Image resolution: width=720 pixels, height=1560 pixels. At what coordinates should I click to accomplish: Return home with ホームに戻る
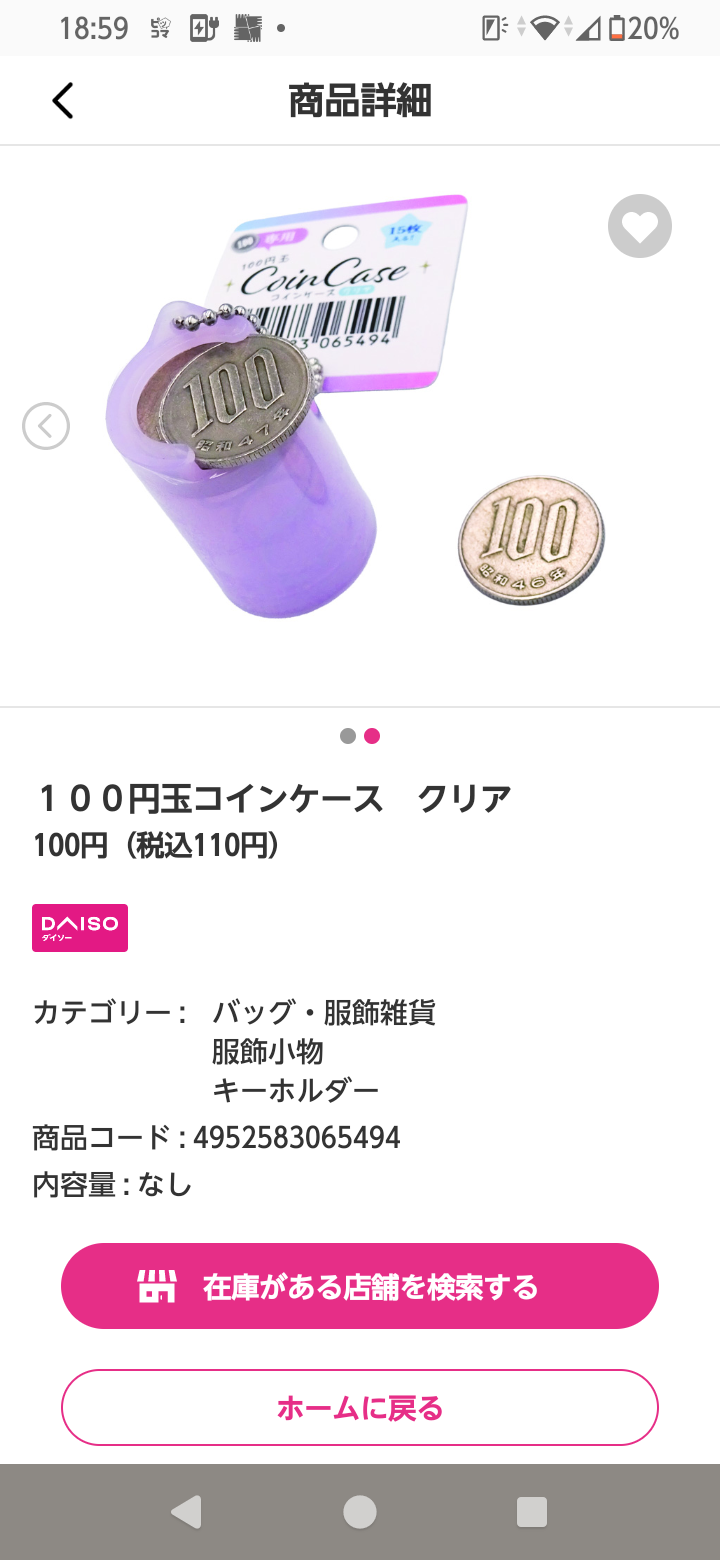tap(360, 1408)
